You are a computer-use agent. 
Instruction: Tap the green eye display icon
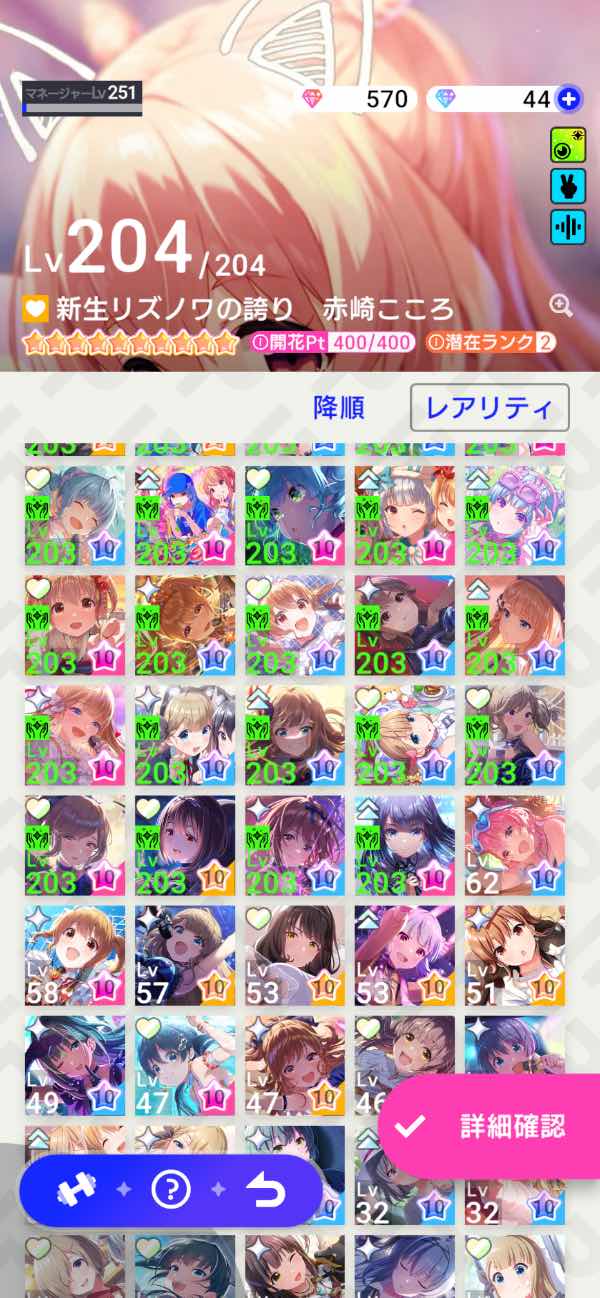[568, 146]
